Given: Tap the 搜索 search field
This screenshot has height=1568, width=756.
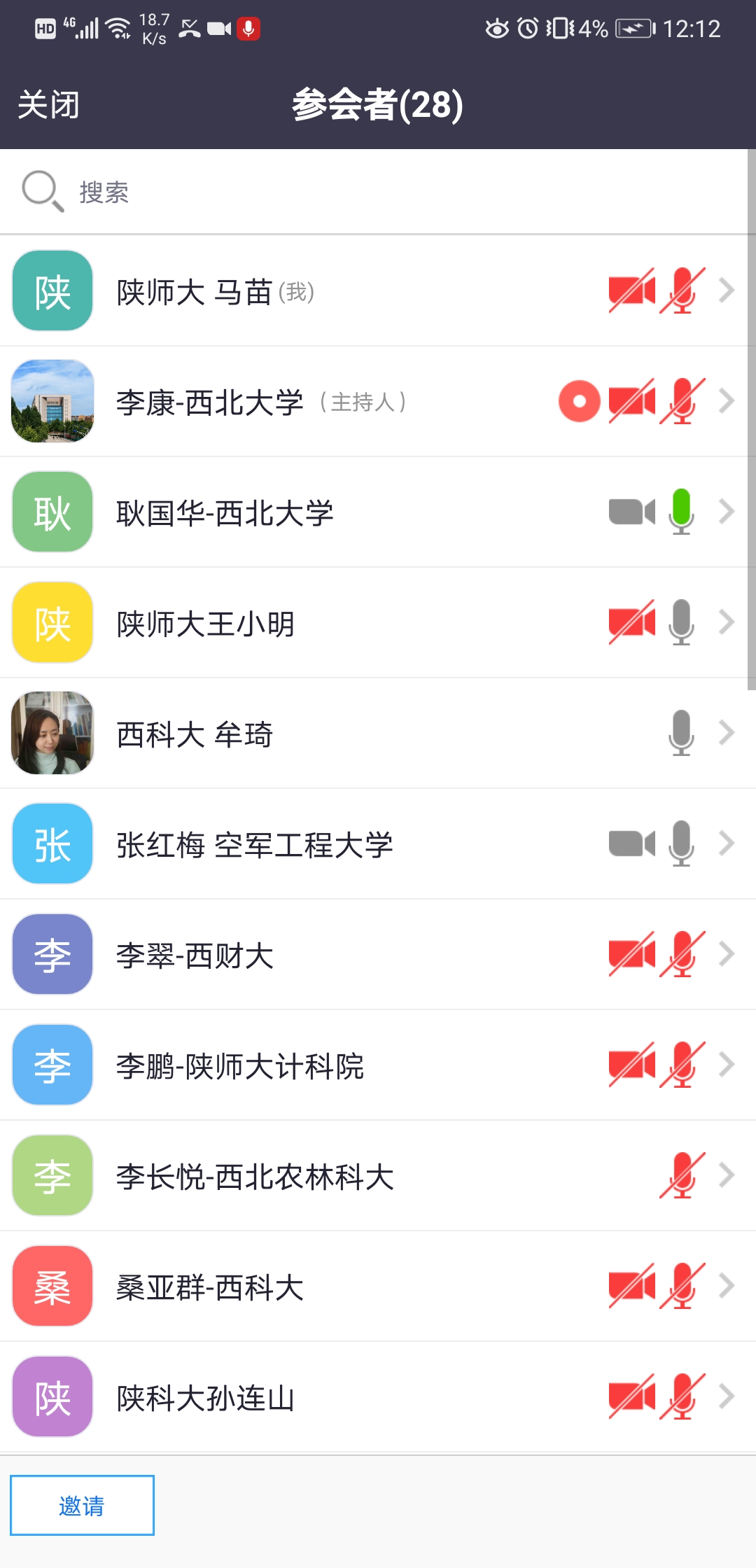Looking at the screenshot, I should point(378,192).
